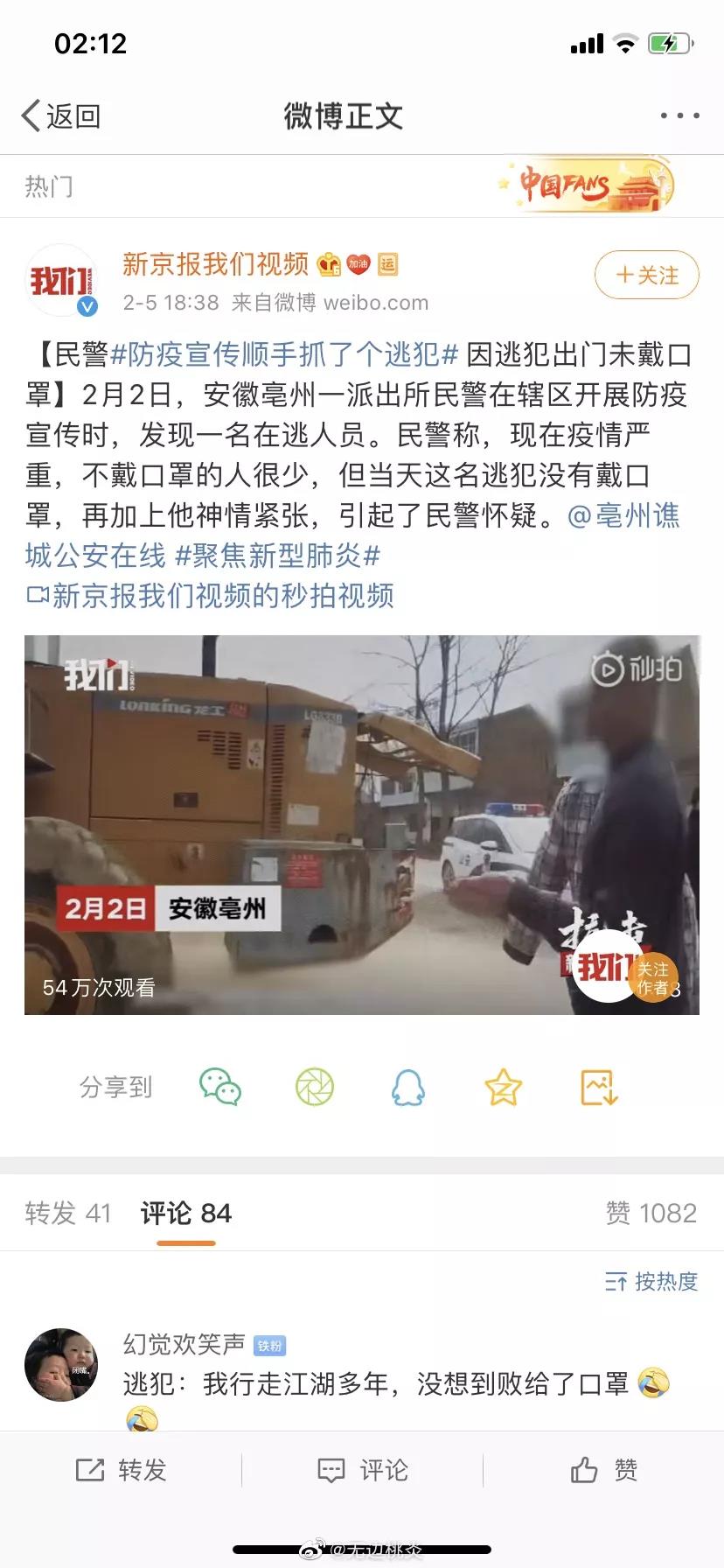724x1568 pixels.
Task: Share the post to WeChat
Action: click(220, 1087)
